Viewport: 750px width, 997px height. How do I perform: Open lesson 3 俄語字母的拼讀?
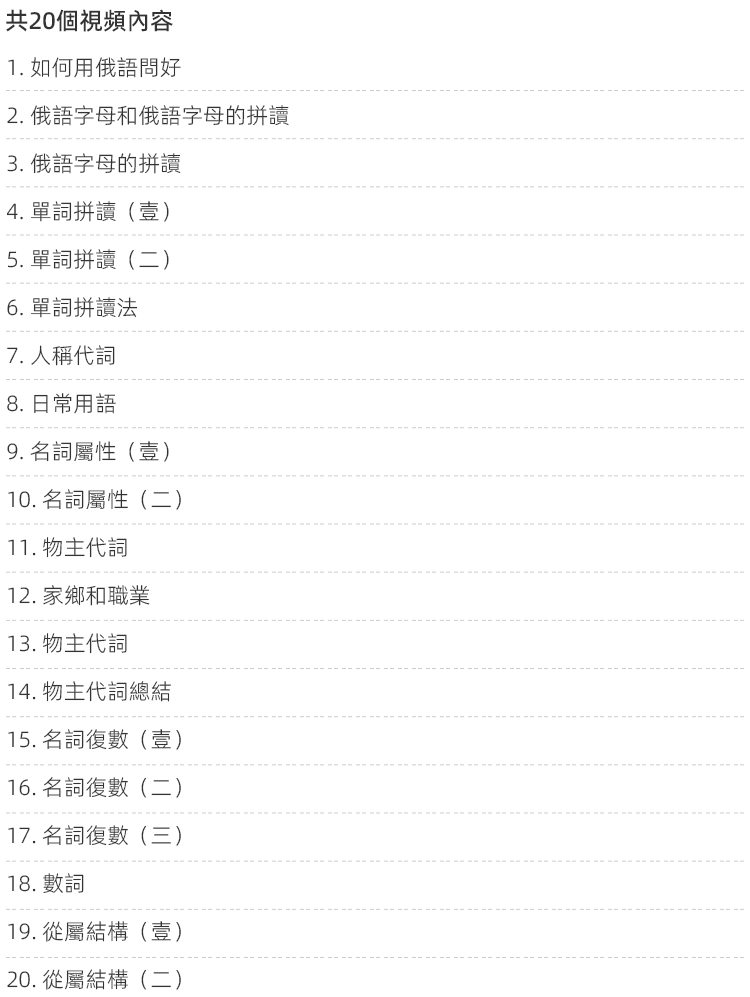point(94,165)
